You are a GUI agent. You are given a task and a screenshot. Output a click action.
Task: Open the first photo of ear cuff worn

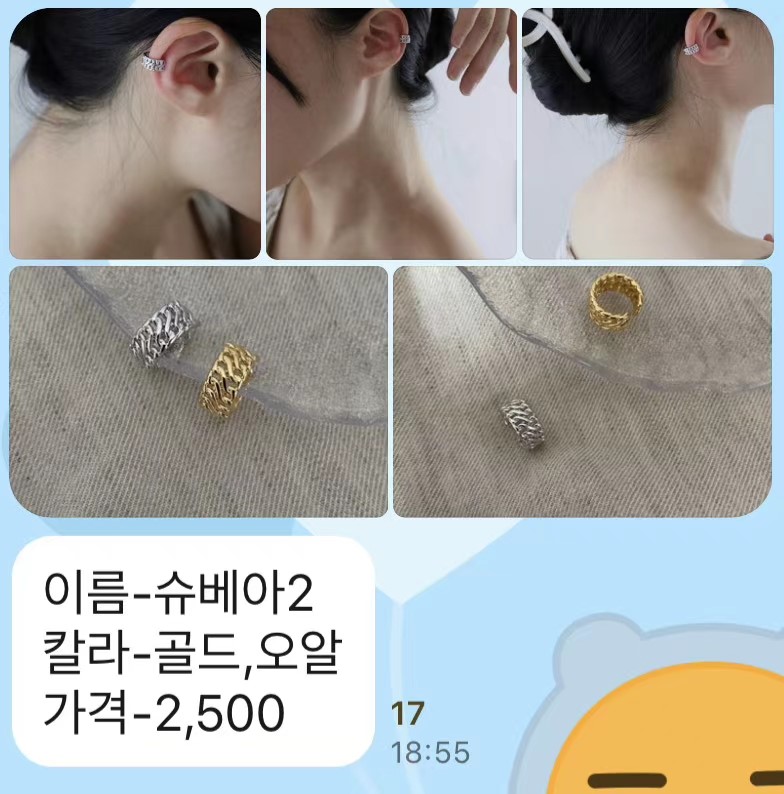(x=135, y=134)
